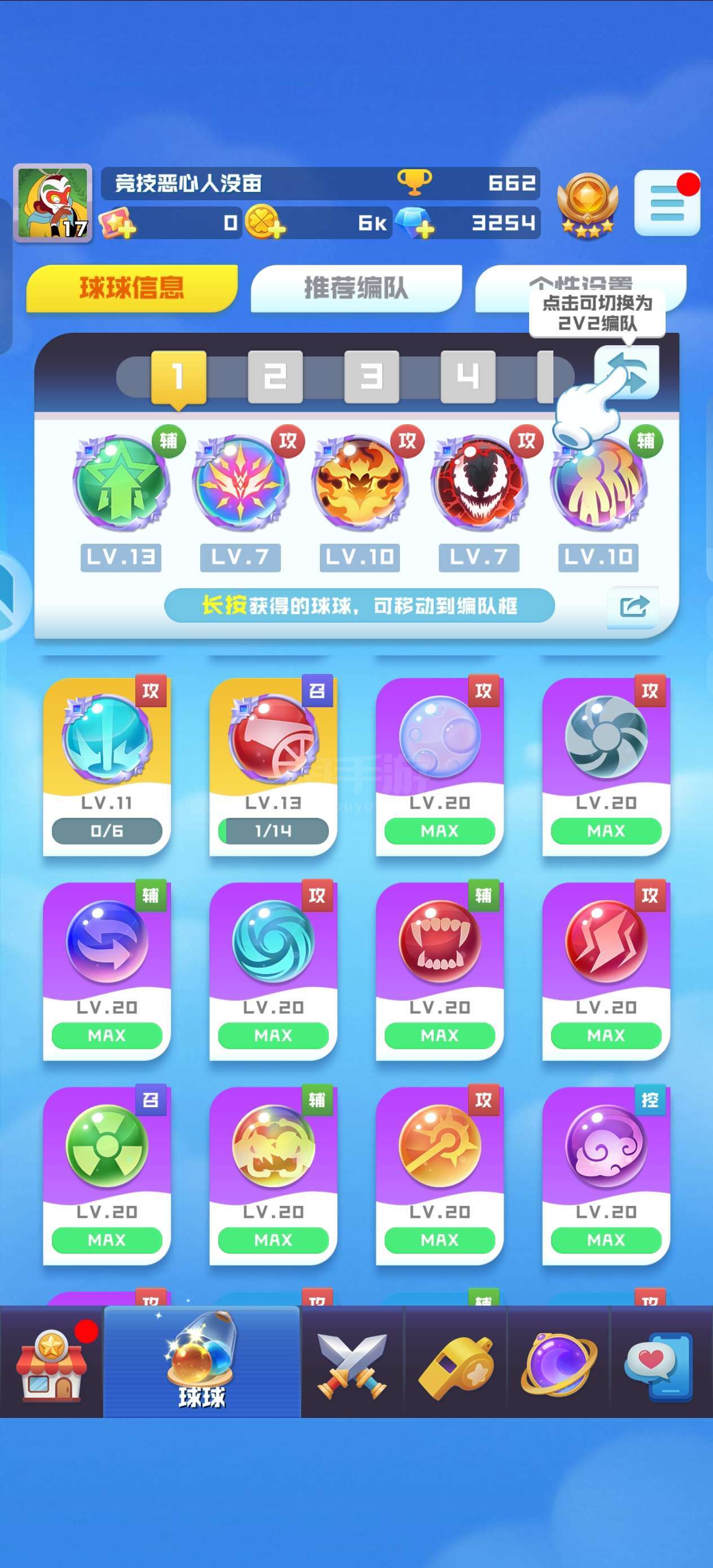Image resolution: width=713 pixels, height=1568 pixels.
Task: Open the green radiation ball card
Action: pyautogui.click(x=107, y=1175)
